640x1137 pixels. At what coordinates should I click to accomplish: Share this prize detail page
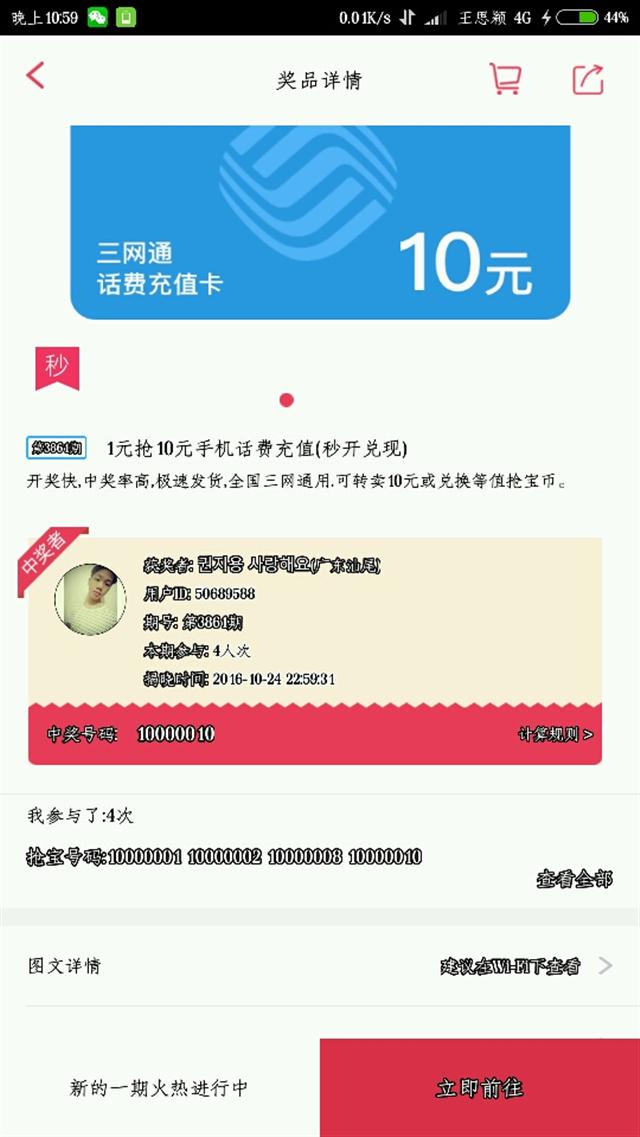(x=588, y=79)
